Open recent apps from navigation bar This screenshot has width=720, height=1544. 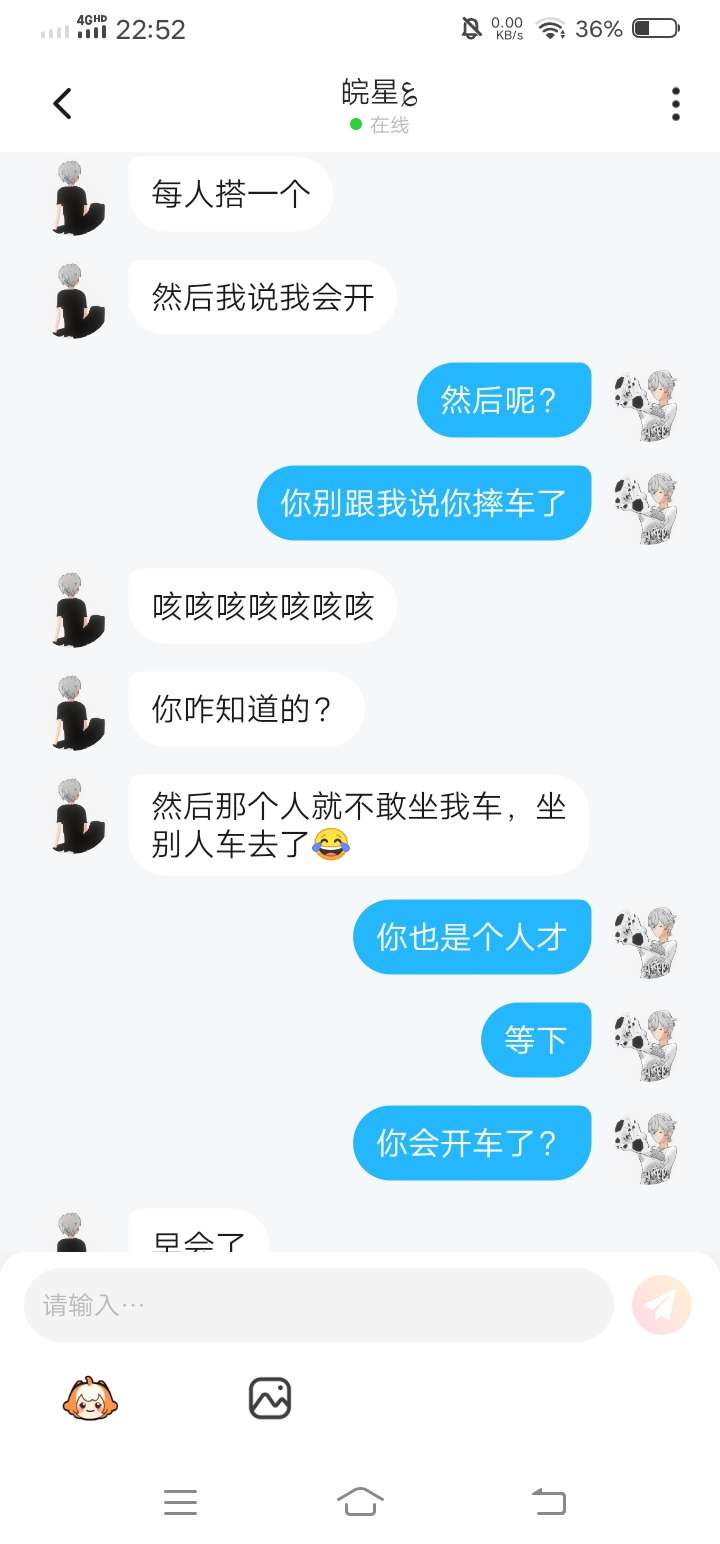180,1501
